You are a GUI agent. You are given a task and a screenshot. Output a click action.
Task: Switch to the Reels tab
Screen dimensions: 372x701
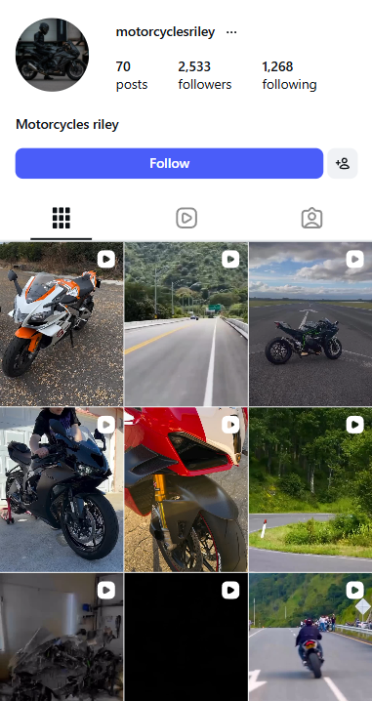[x=186, y=218]
